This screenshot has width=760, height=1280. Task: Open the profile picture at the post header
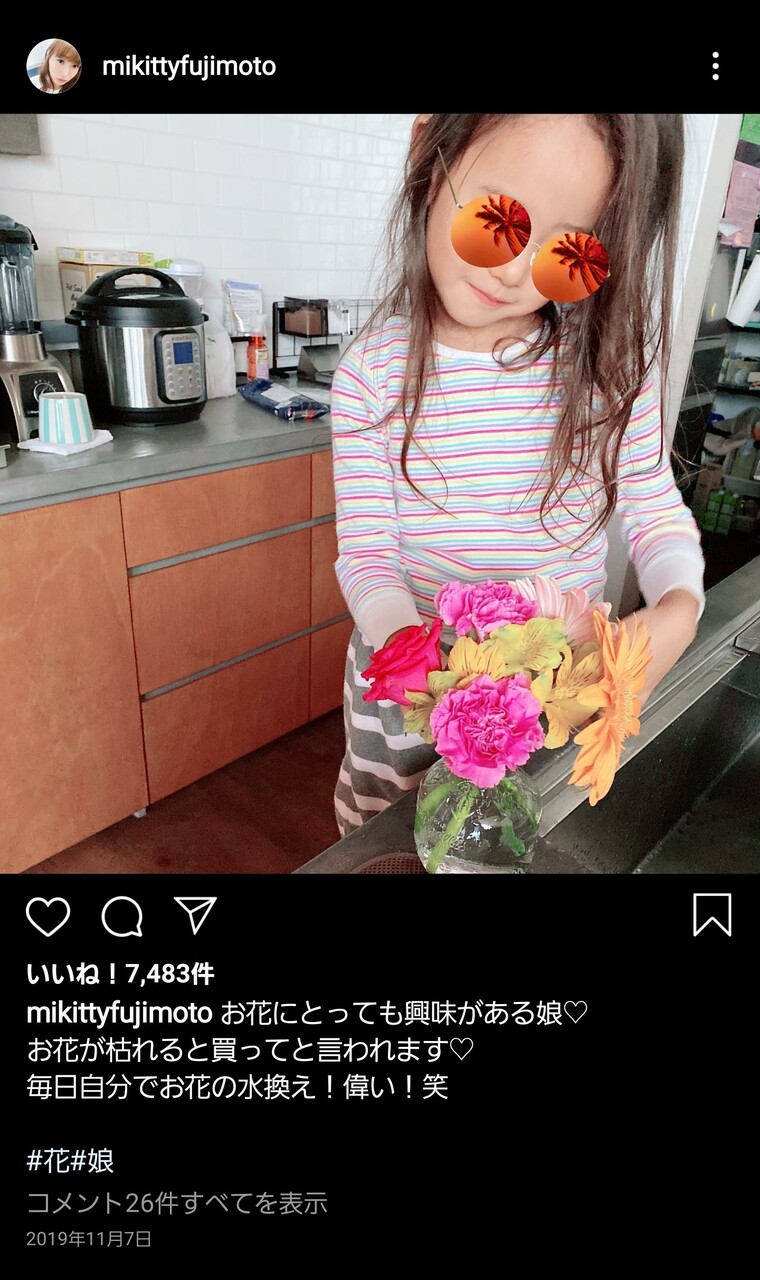pyautogui.click(x=54, y=66)
